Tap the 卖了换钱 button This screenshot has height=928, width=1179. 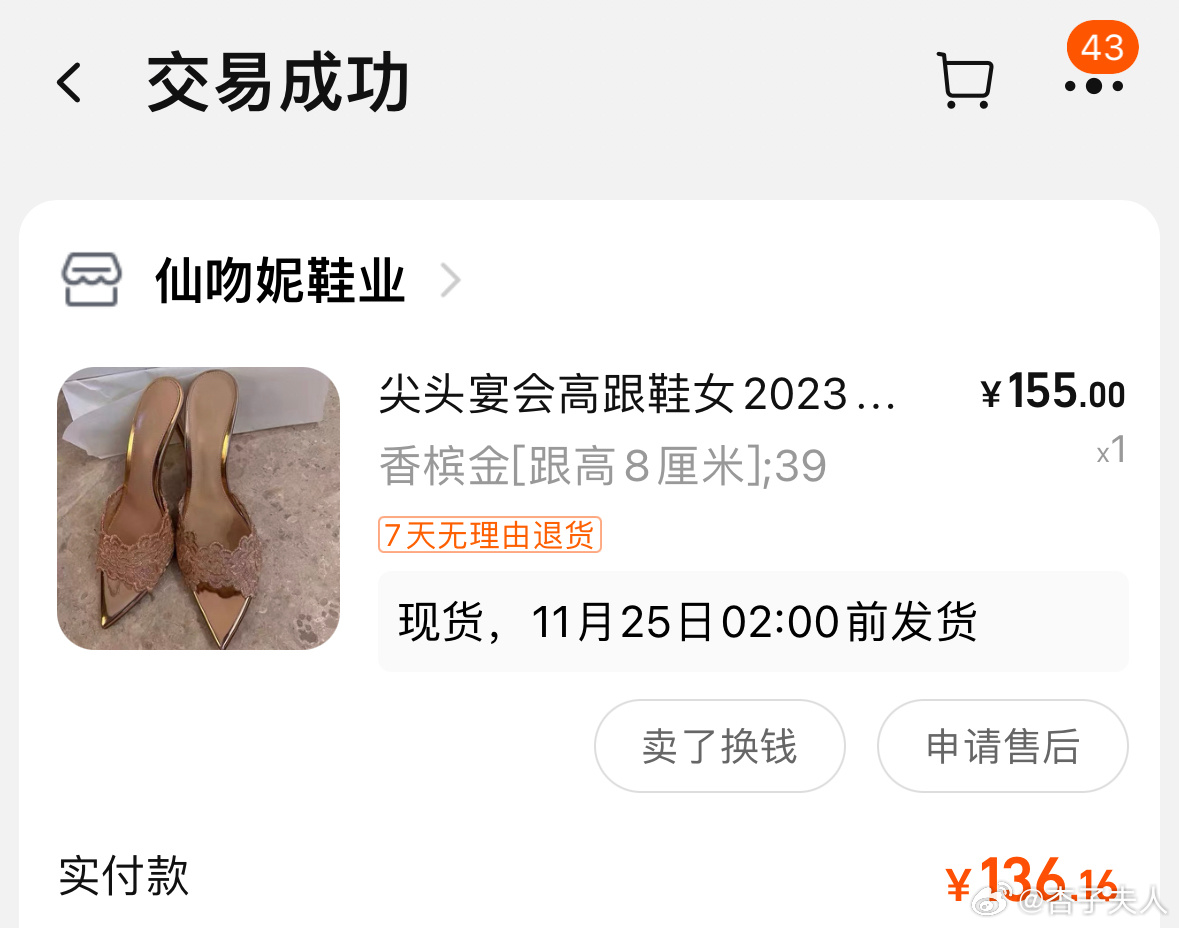(719, 746)
